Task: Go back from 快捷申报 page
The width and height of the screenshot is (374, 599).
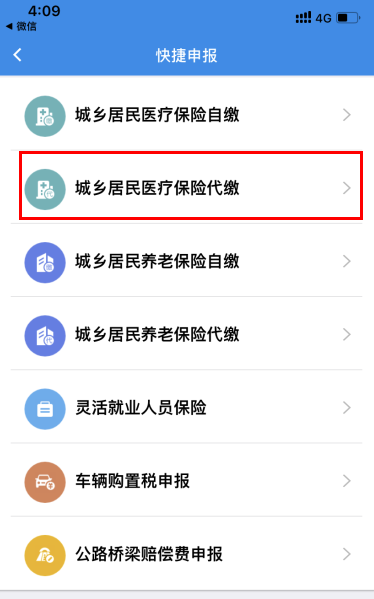Action: coord(17,55)
